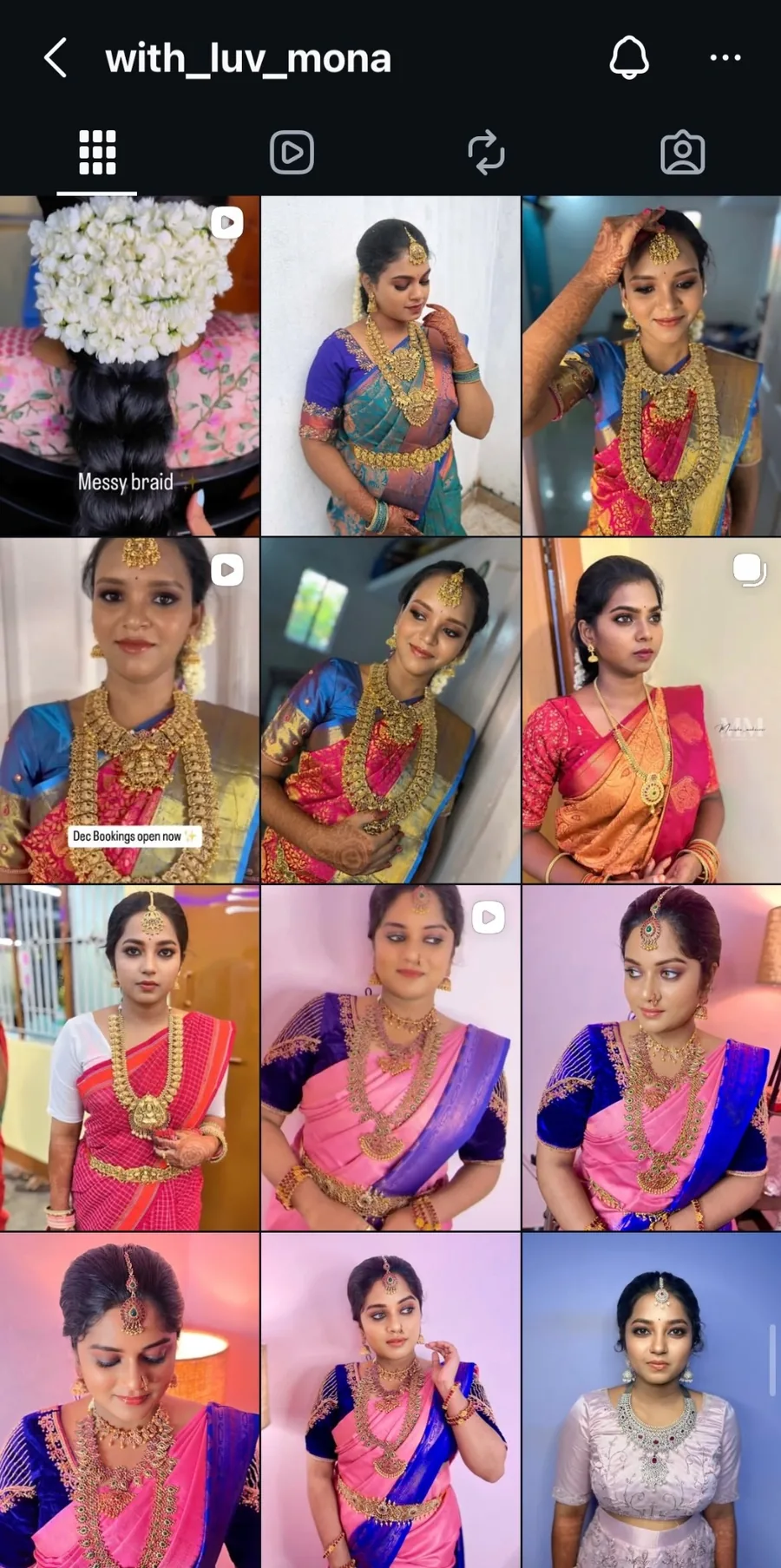The width and height of the screenshot is (781, 1568).
Task: Open the Dec Bookings open now reel
Action: 129,710
